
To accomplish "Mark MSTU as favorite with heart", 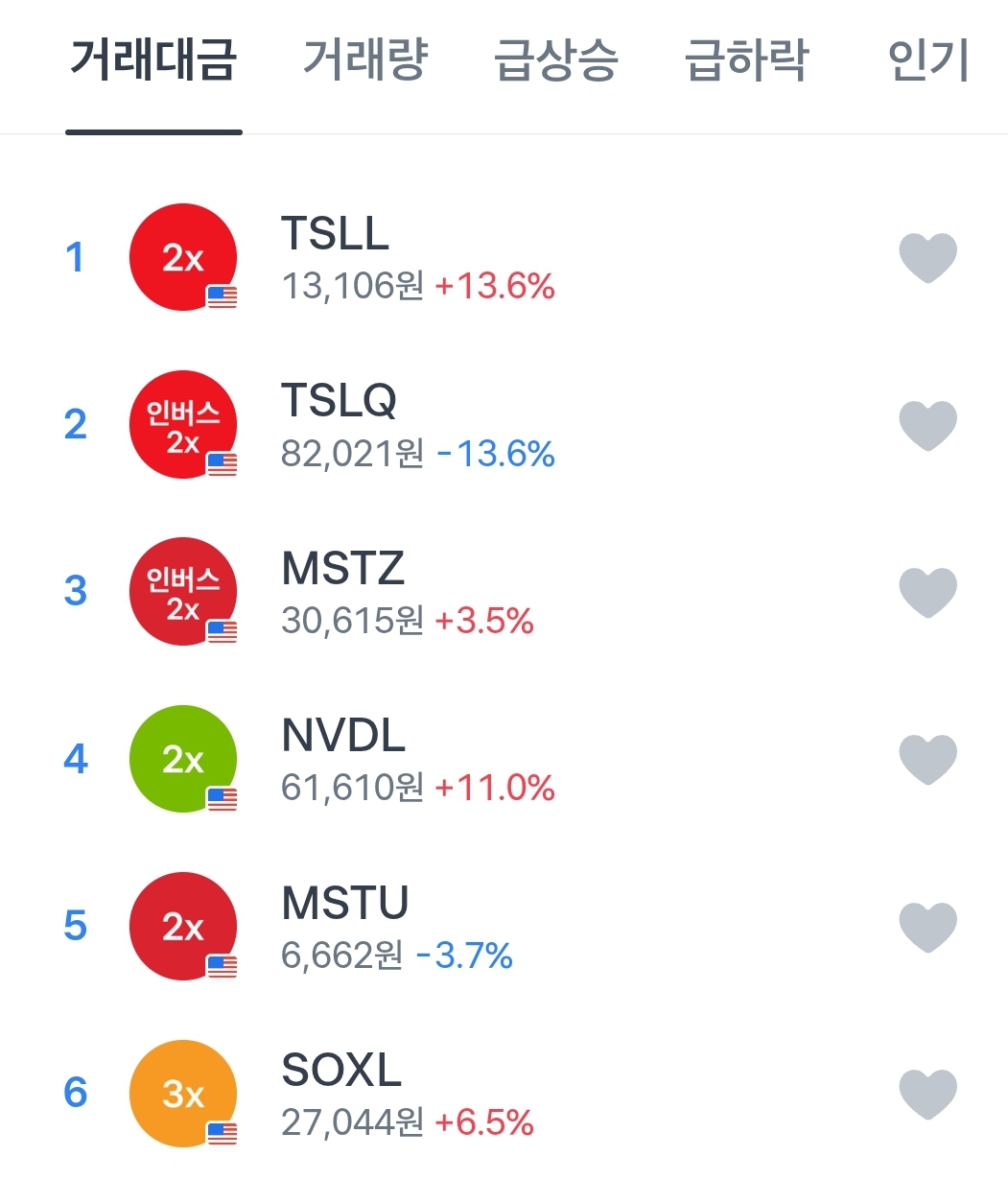I will [927, 927].
